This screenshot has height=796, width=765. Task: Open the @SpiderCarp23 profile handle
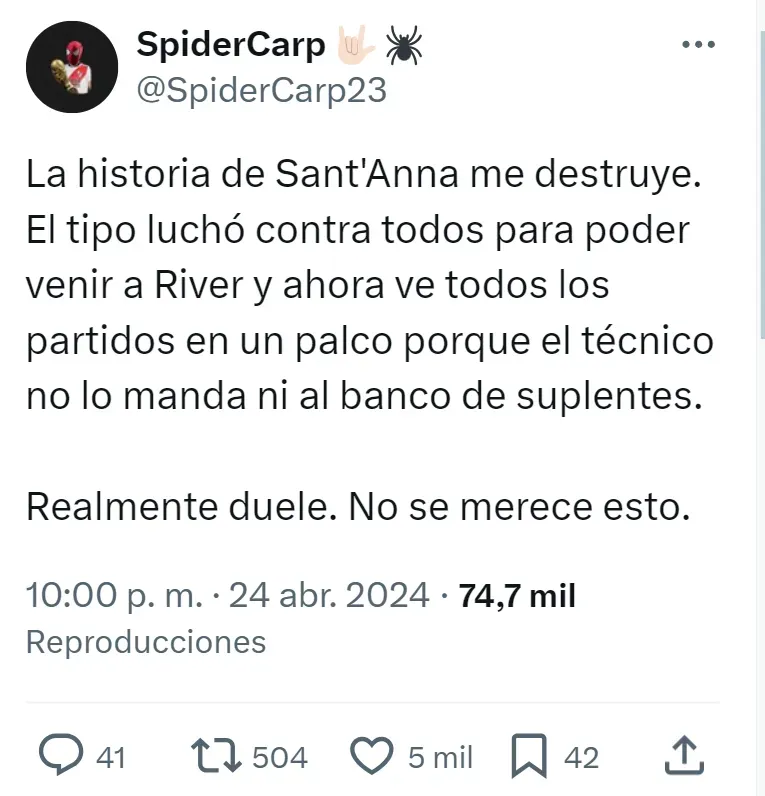click(260, 90)
